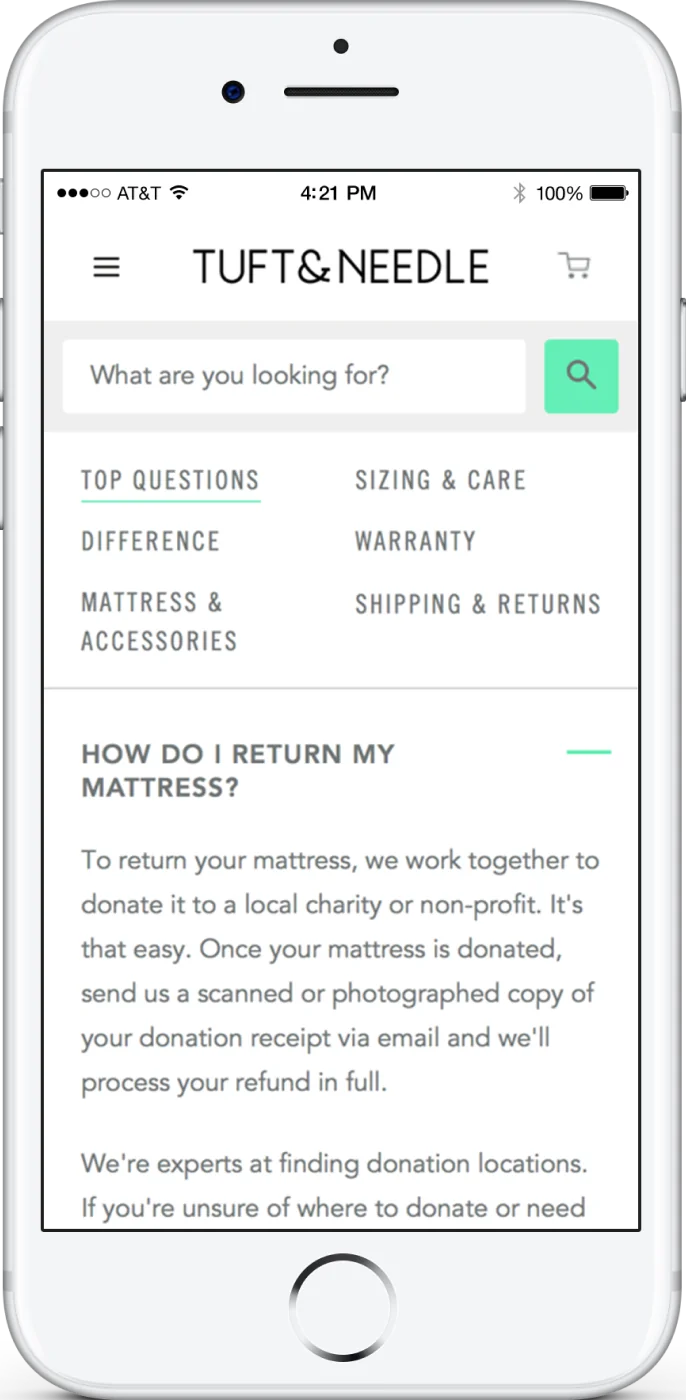Tap the green search button
This screenshot has width=686, height=1400.
[581, 376]
